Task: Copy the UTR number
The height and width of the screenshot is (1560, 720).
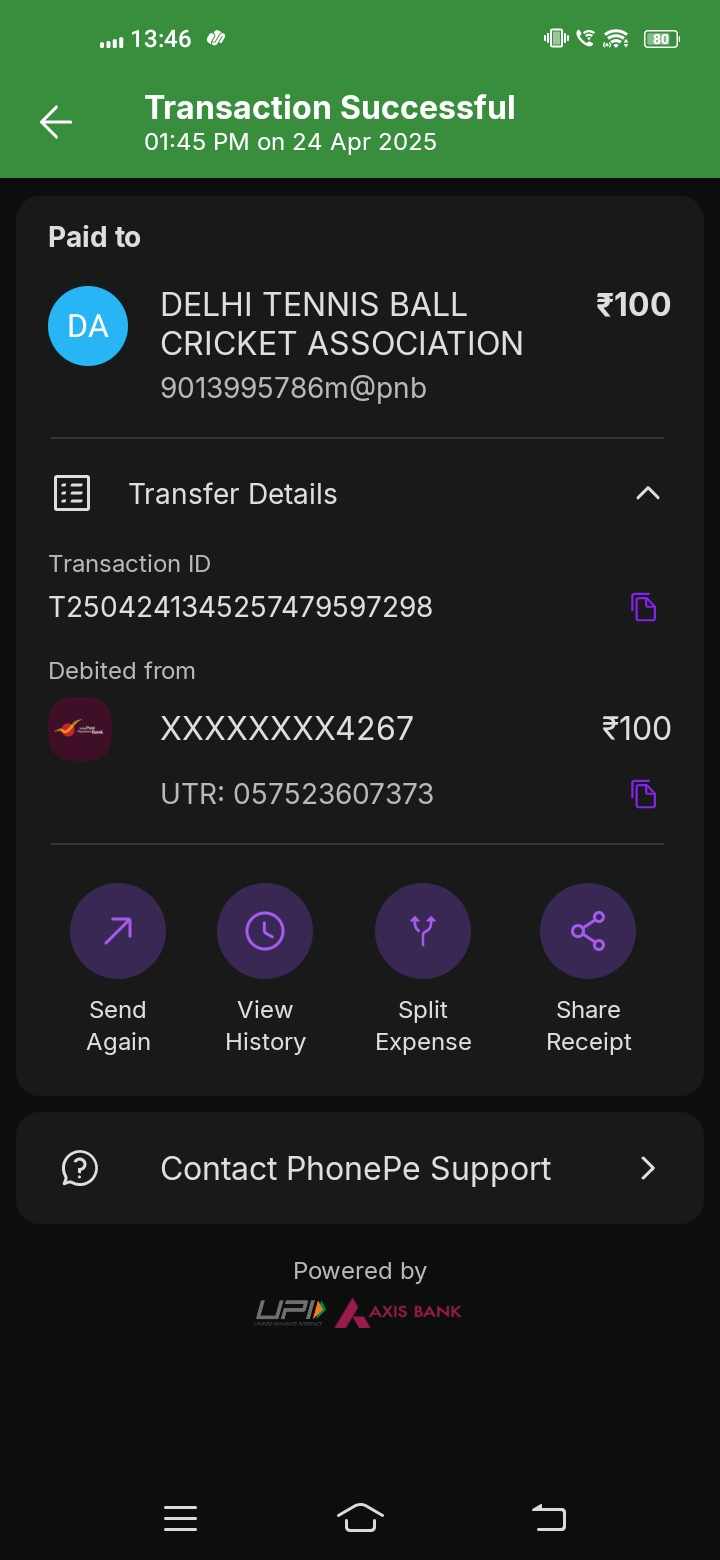Action: coord(643,794)
